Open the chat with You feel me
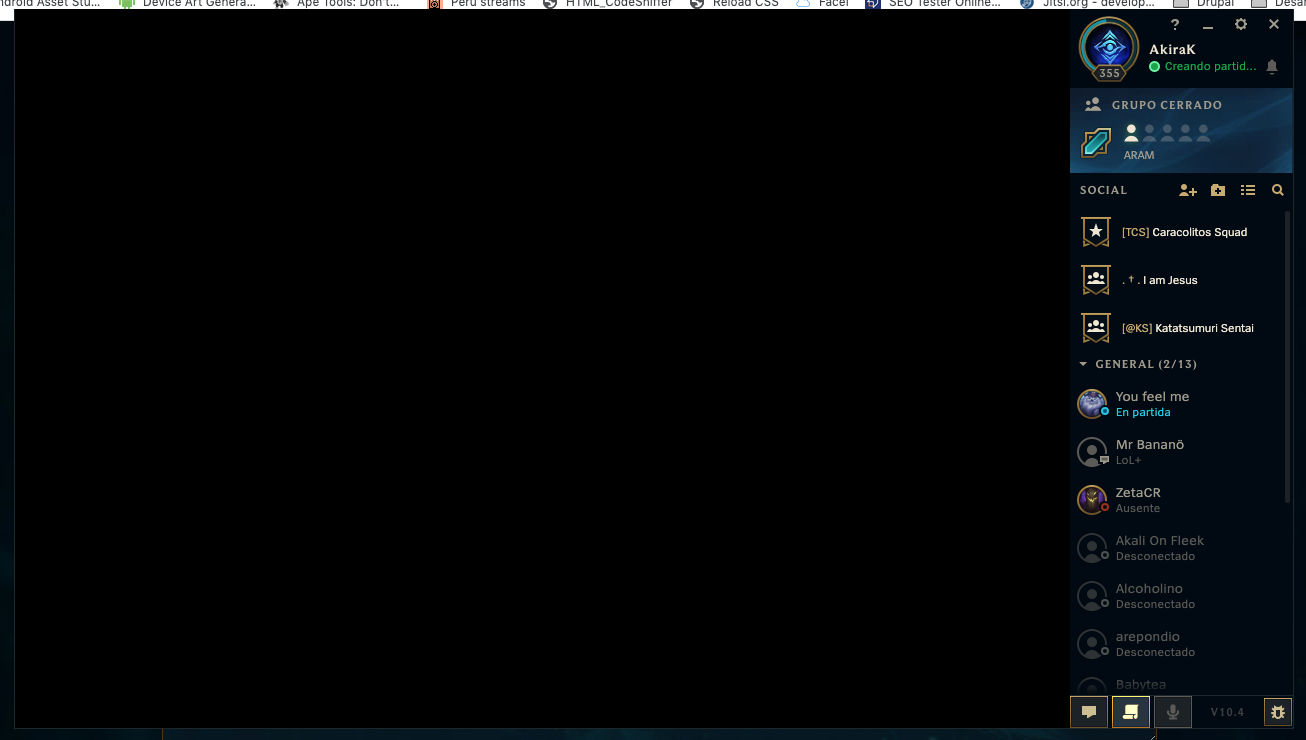This screenshot has width=1306, height=740. tap(1152, 404)
